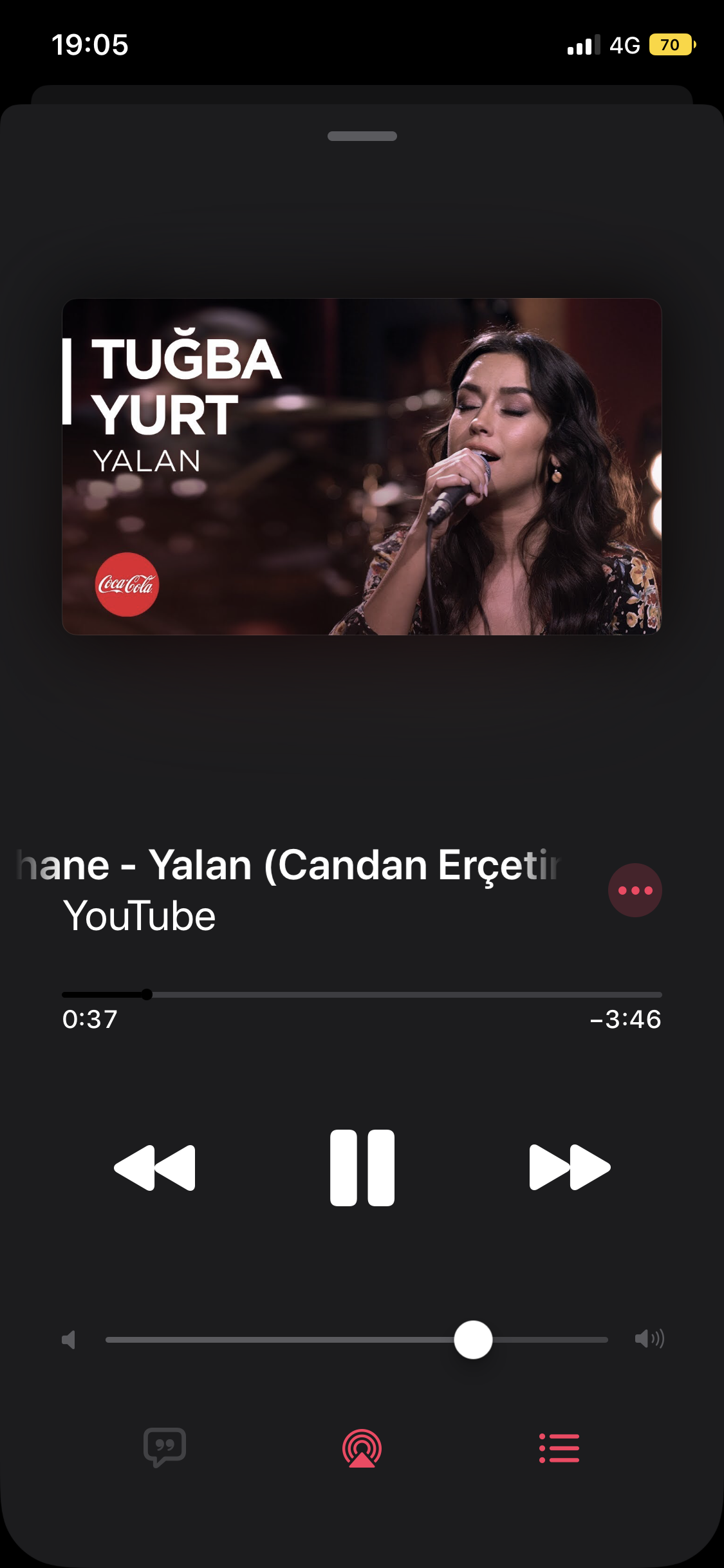
Task: Open the three-dot more options menu
Action: (x=635, y=890)
